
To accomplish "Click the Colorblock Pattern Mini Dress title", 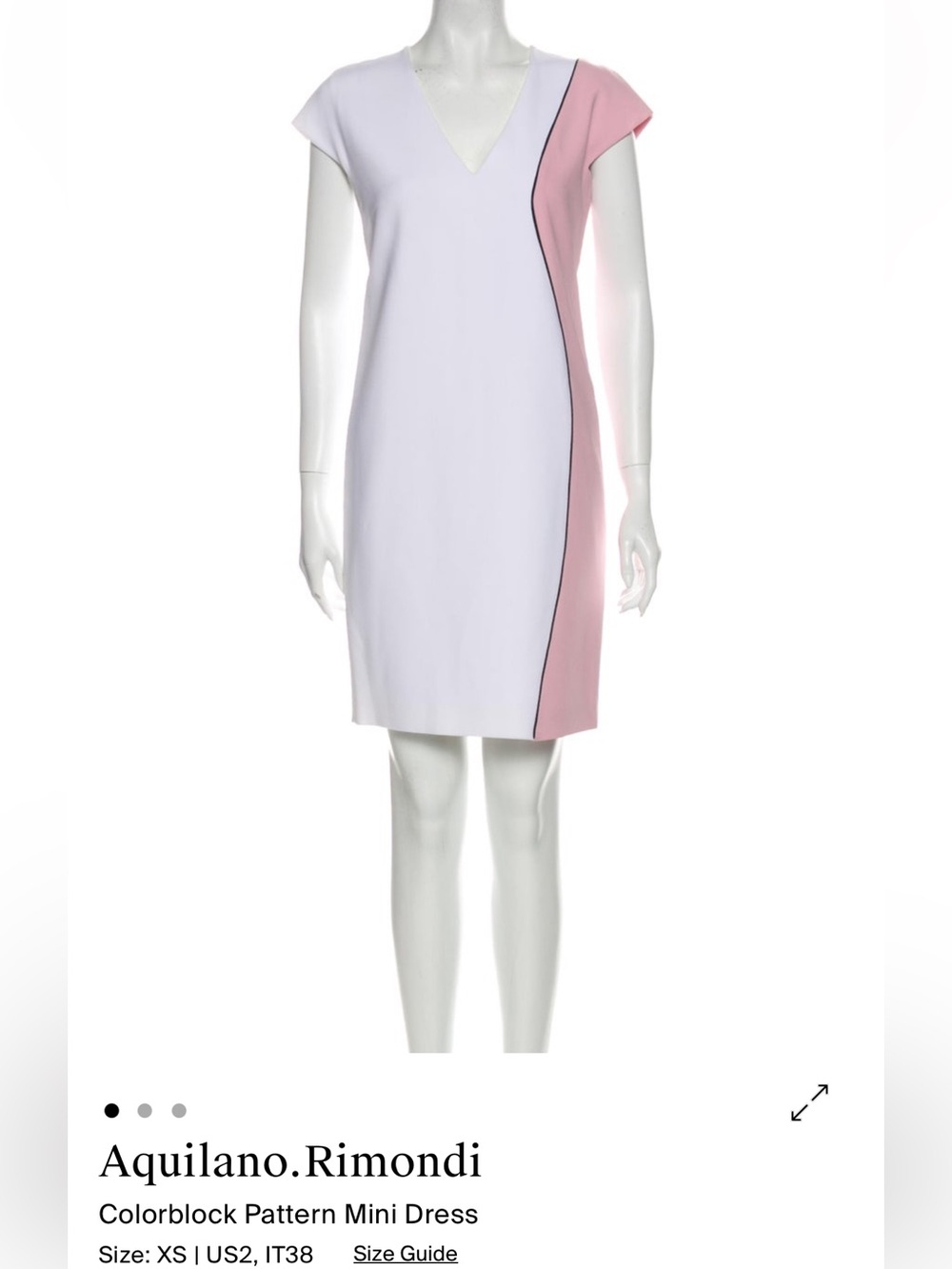I will coord(288,1212).
